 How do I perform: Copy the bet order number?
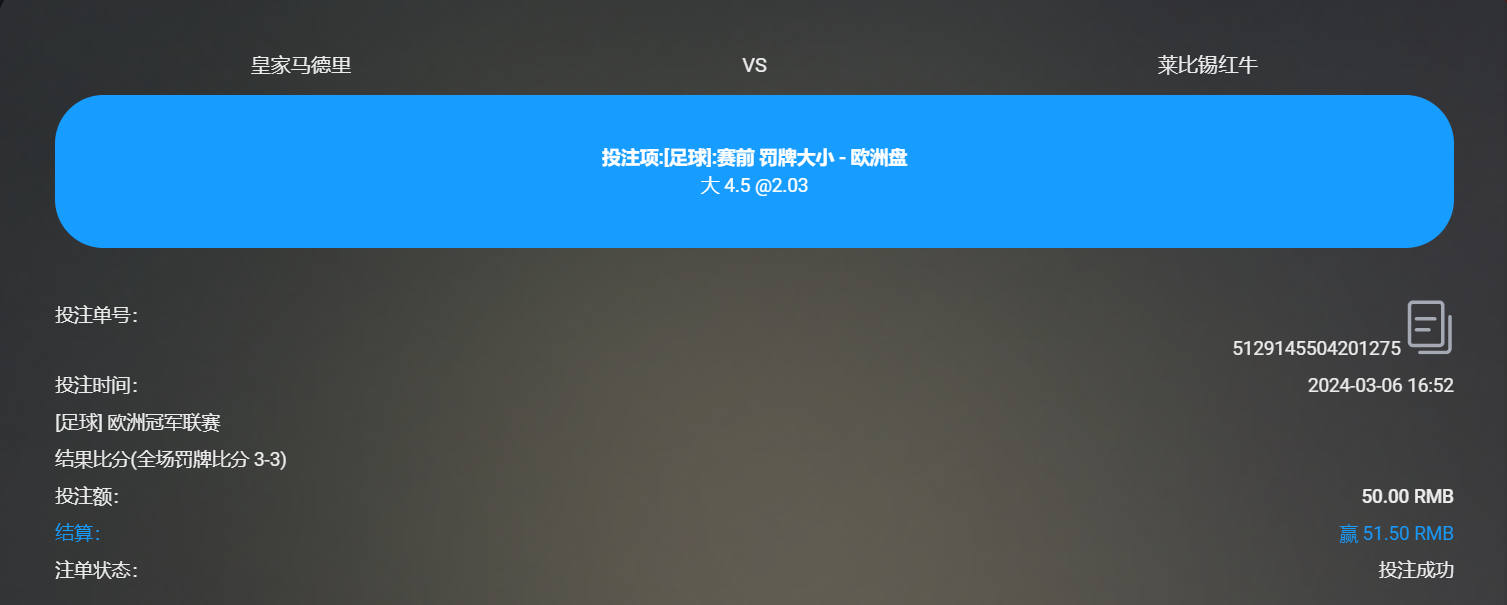pos(1429,327)
